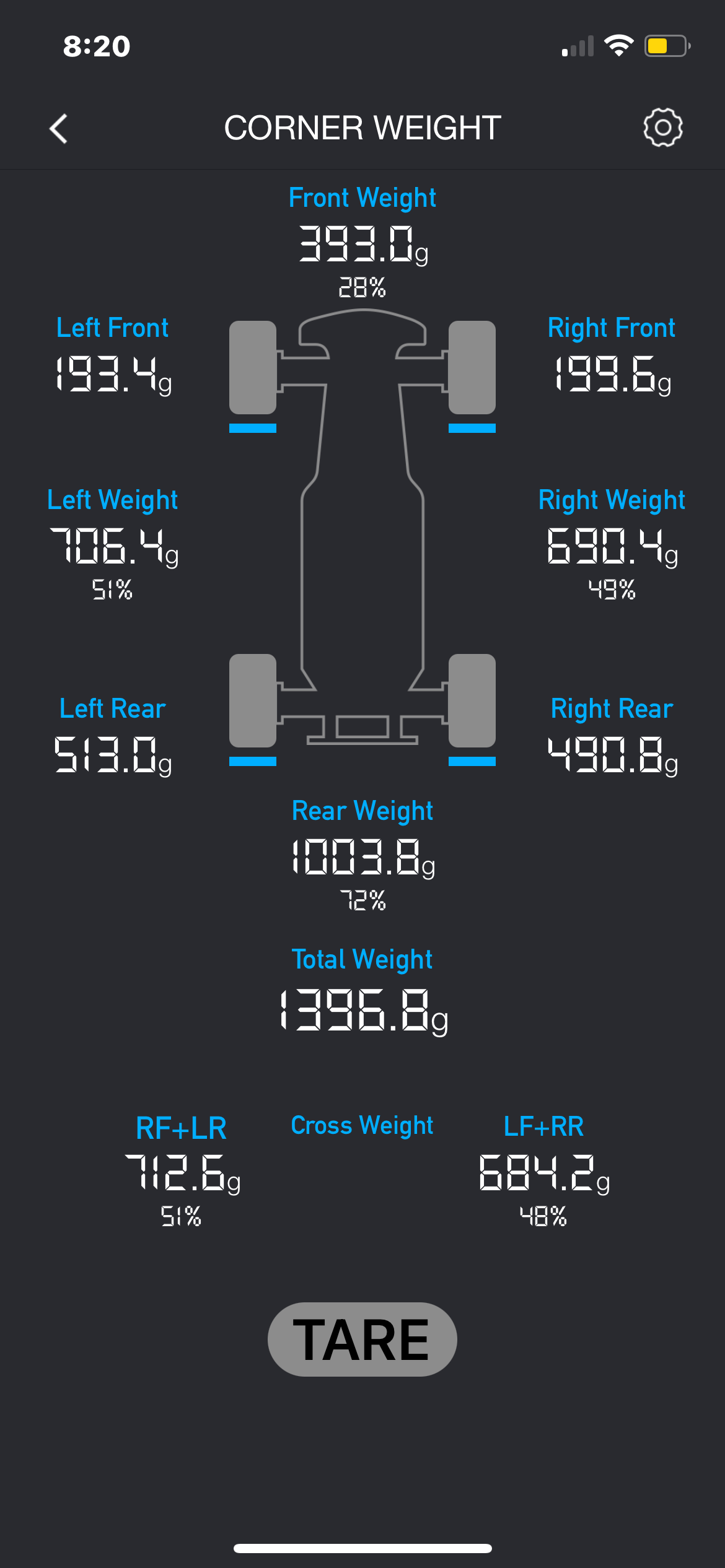
Task: Click the battery indicator icon
Action: pyautogui.click(x=666, y=45)
